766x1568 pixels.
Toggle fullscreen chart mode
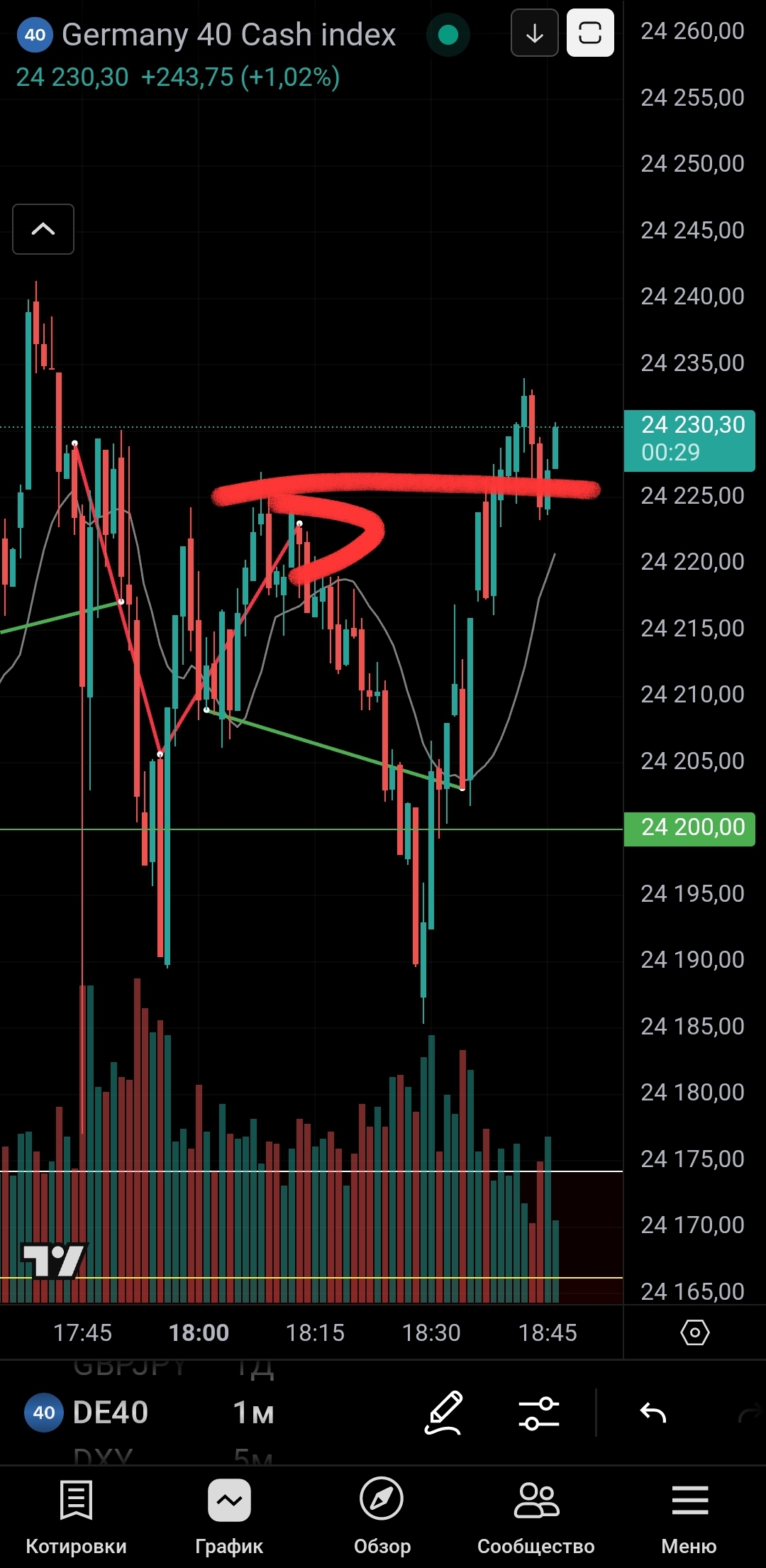point(590,33)
